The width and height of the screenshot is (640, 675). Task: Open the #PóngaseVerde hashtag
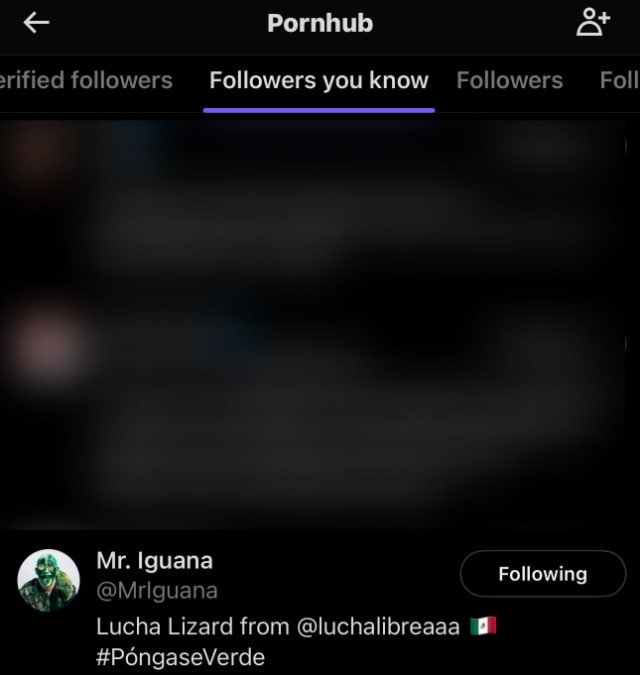click(180, 657)
